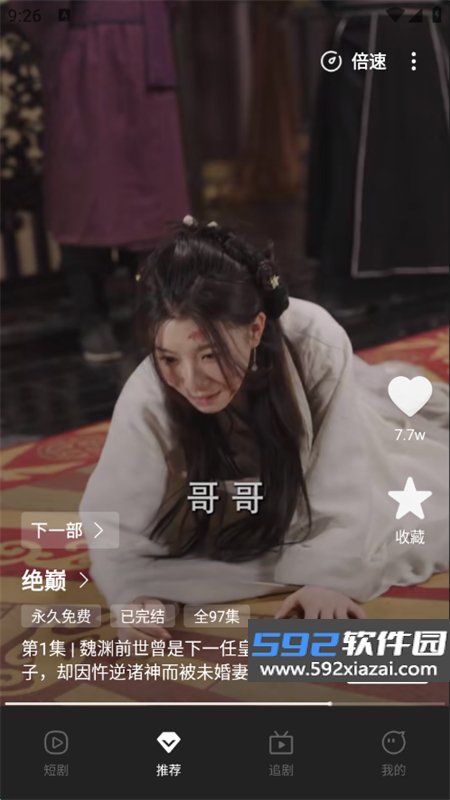Like the video with the heart icon
The width and height of the screenshot is (450, 800).
[x=410, y=396]
